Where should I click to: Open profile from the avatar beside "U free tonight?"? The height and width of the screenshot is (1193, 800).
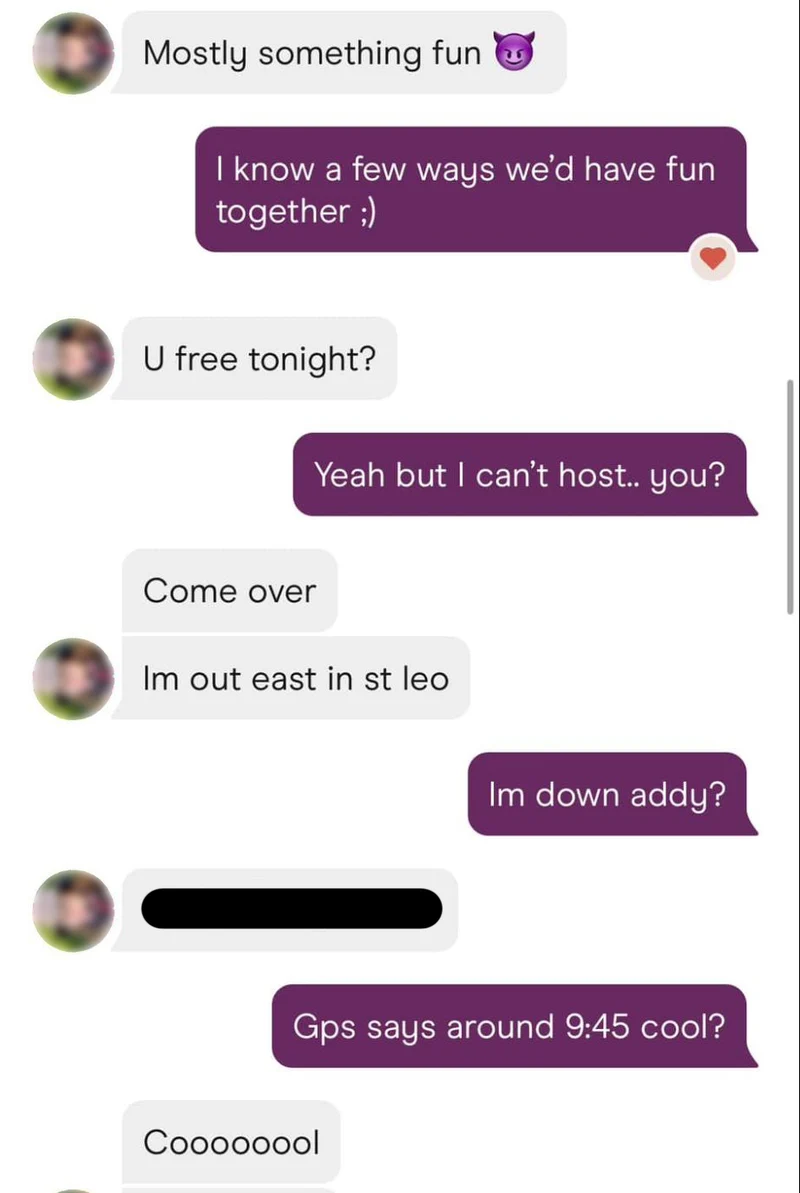(73, 359)
